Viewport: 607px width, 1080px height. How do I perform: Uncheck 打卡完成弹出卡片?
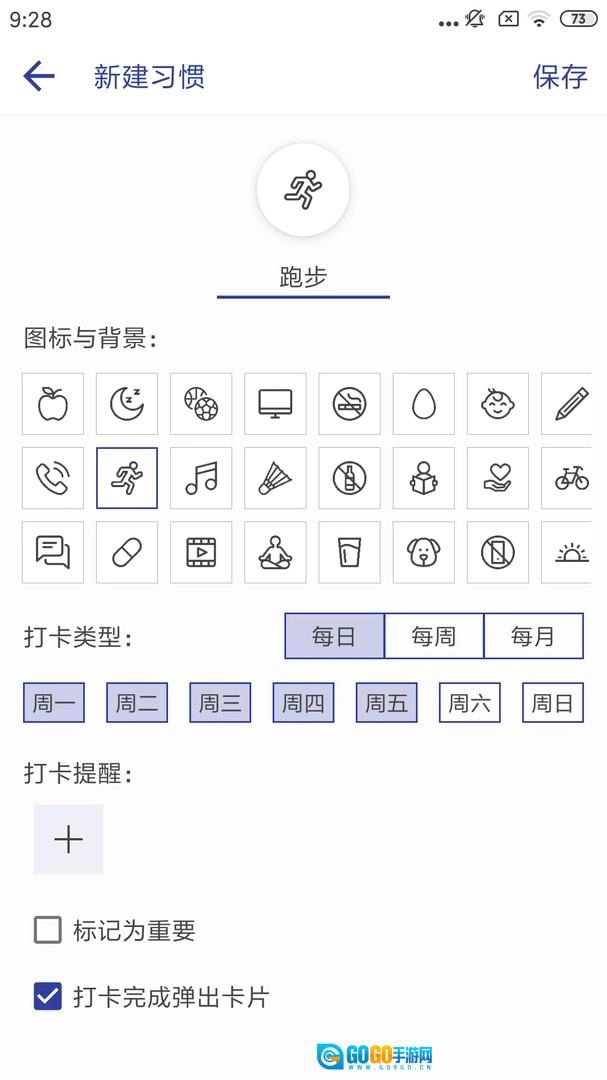pos(48,996)
